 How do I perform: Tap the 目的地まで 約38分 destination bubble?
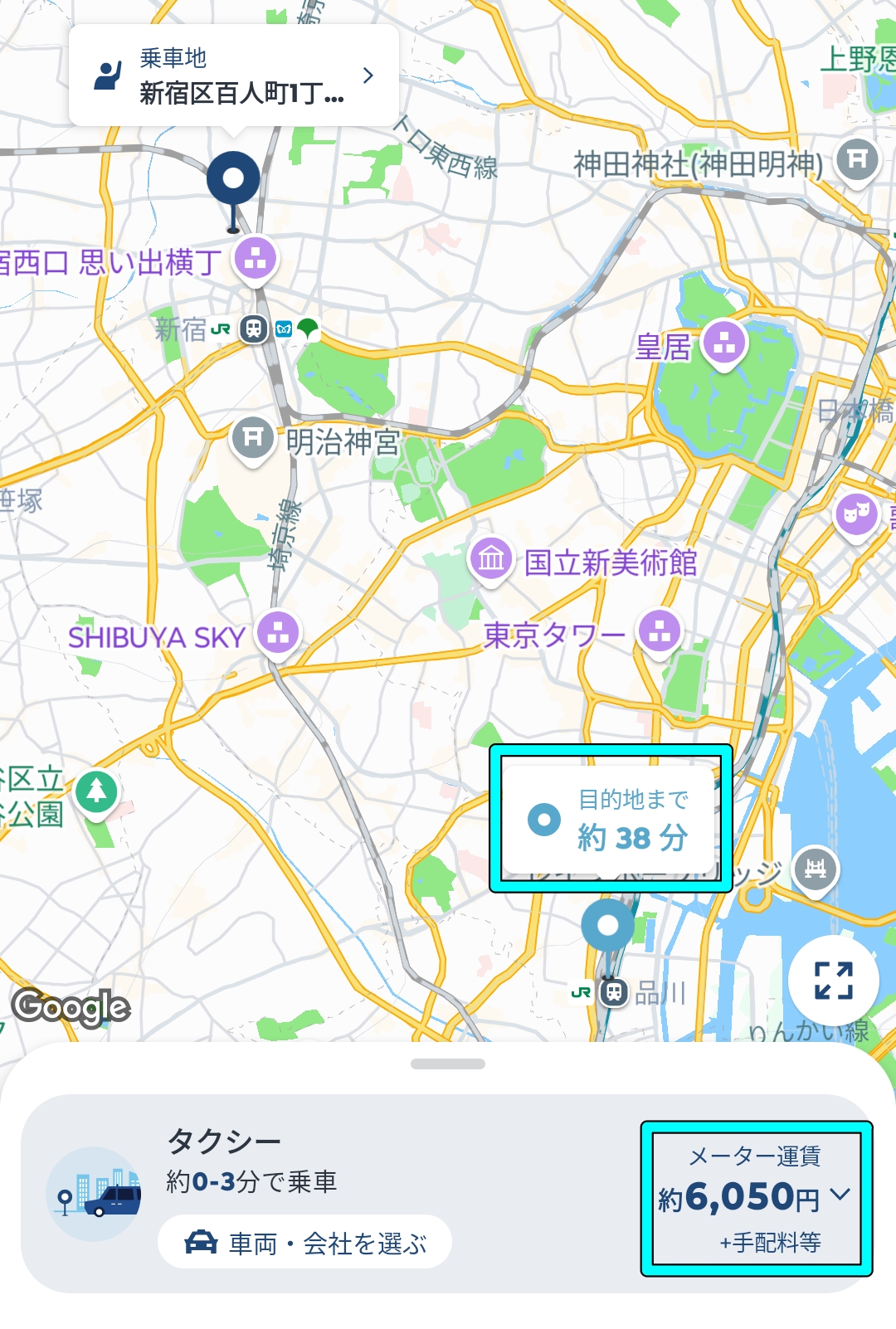(611, 819)
